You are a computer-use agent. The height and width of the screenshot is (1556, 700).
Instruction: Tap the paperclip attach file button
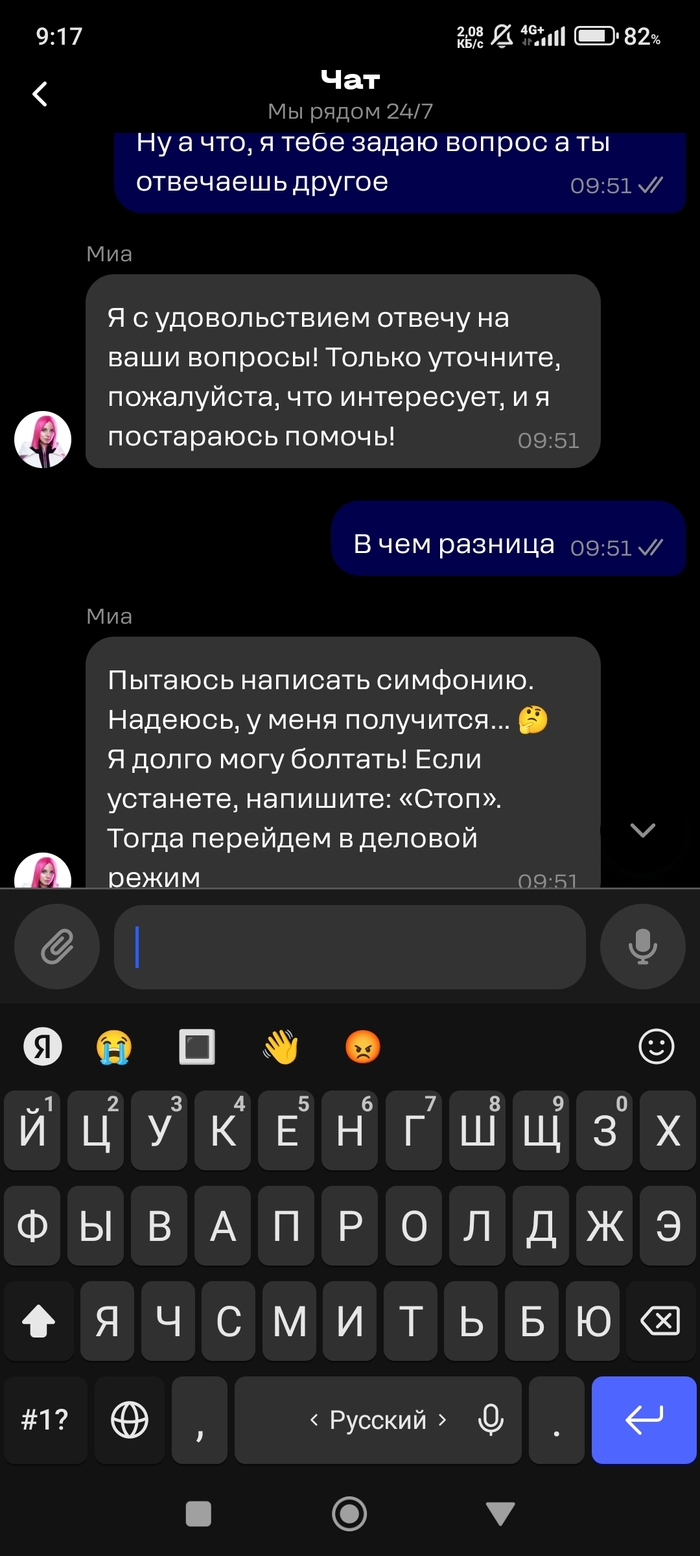pyautogui.click(x=57, y=946)
